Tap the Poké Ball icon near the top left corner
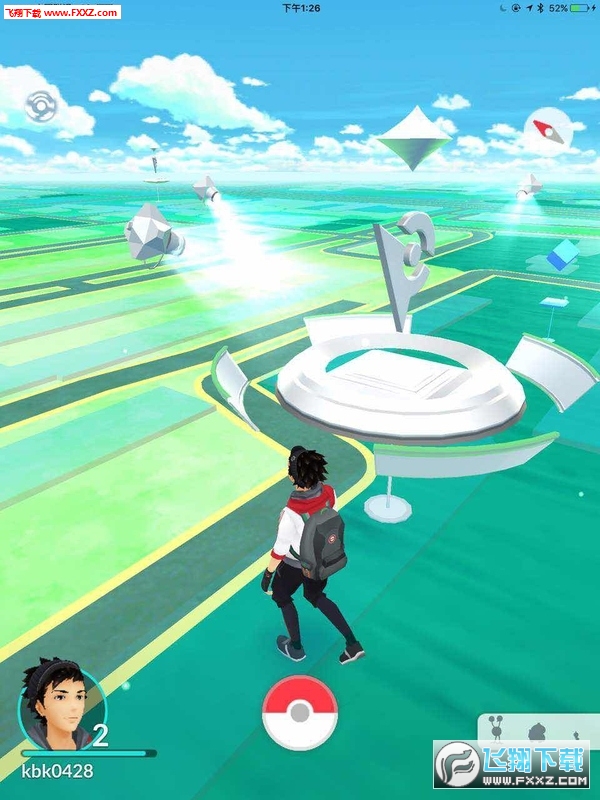Viewport: 600px width, 800px height. click(x=40, y=104)
